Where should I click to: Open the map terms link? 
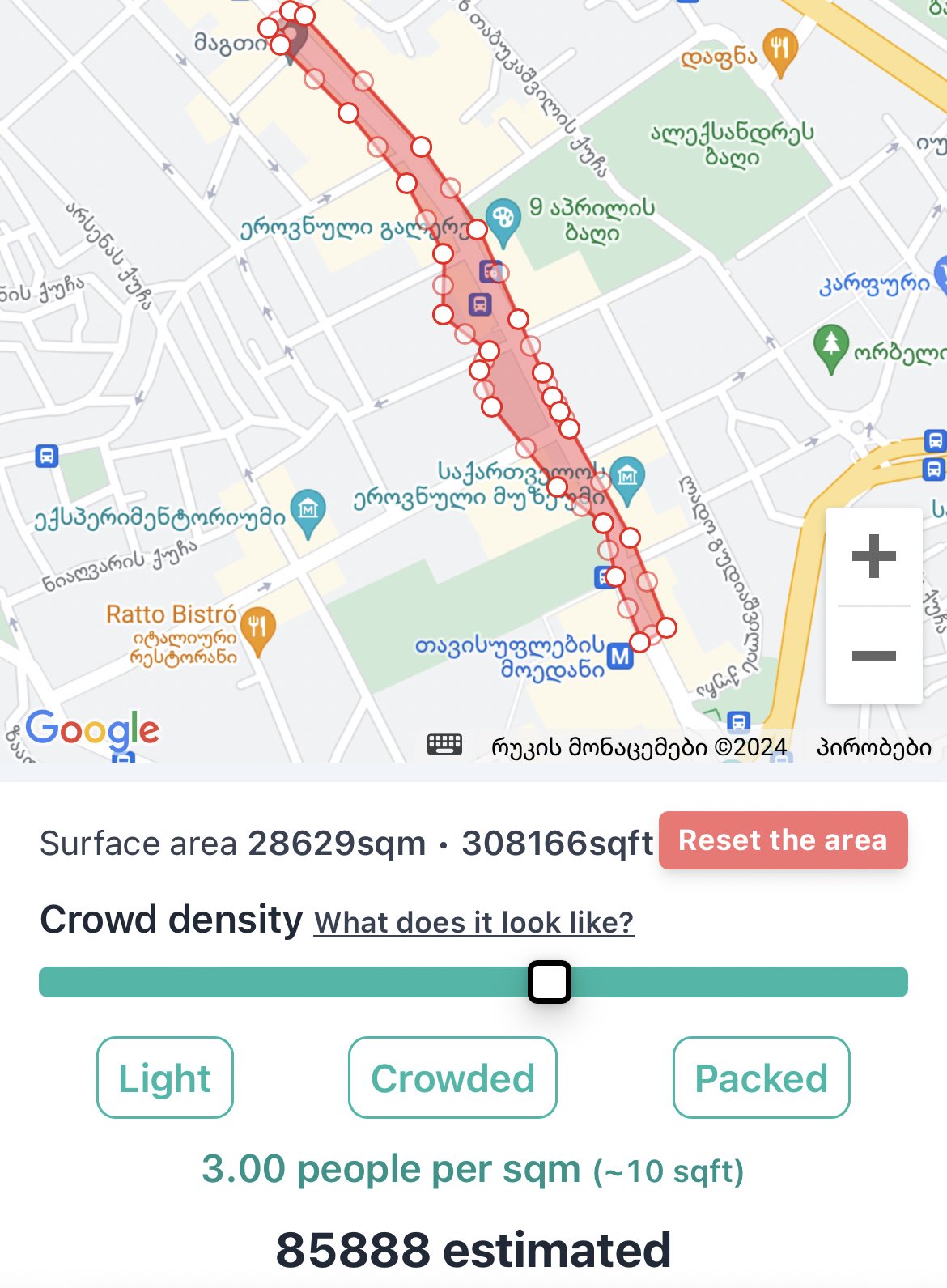point(874,746)
